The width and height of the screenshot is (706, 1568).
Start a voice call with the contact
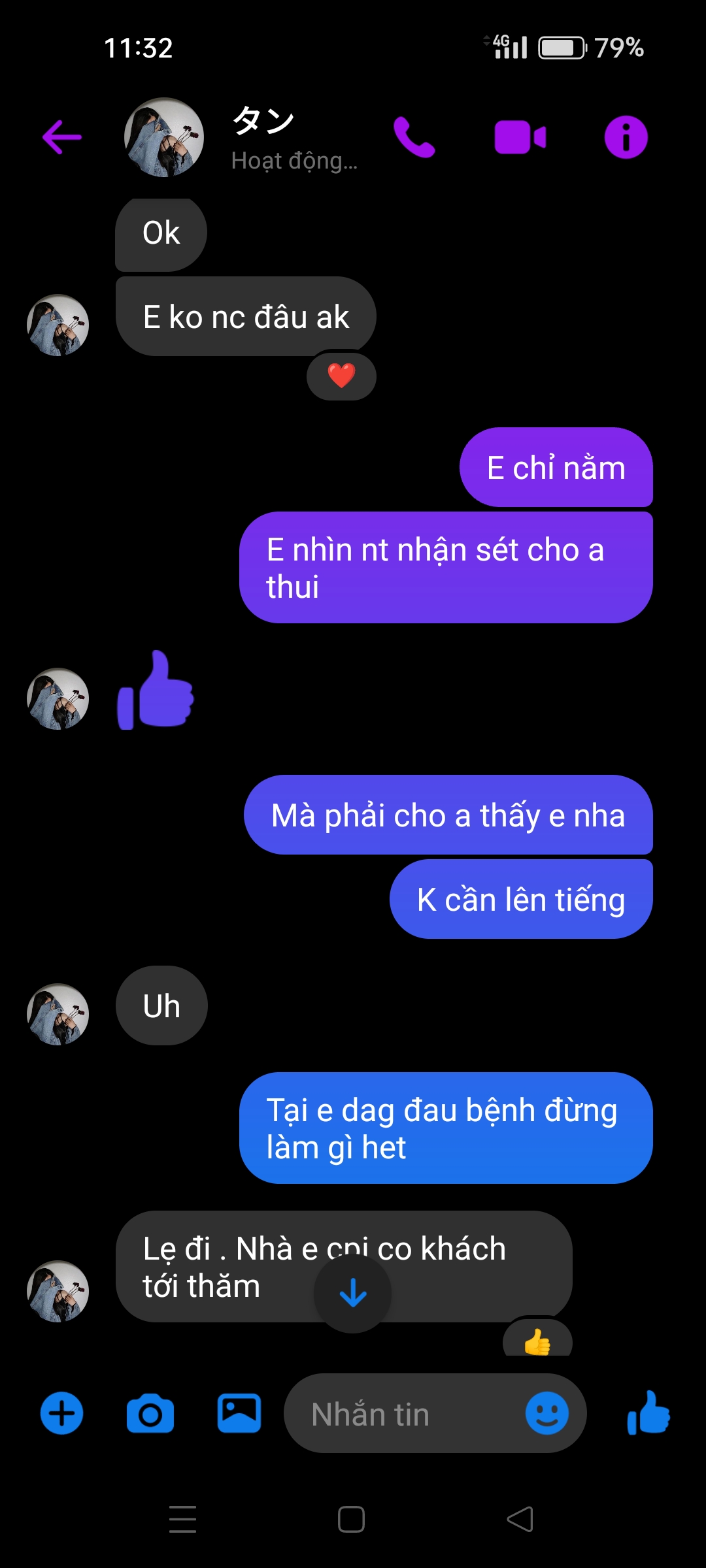(x=414, y=137)
